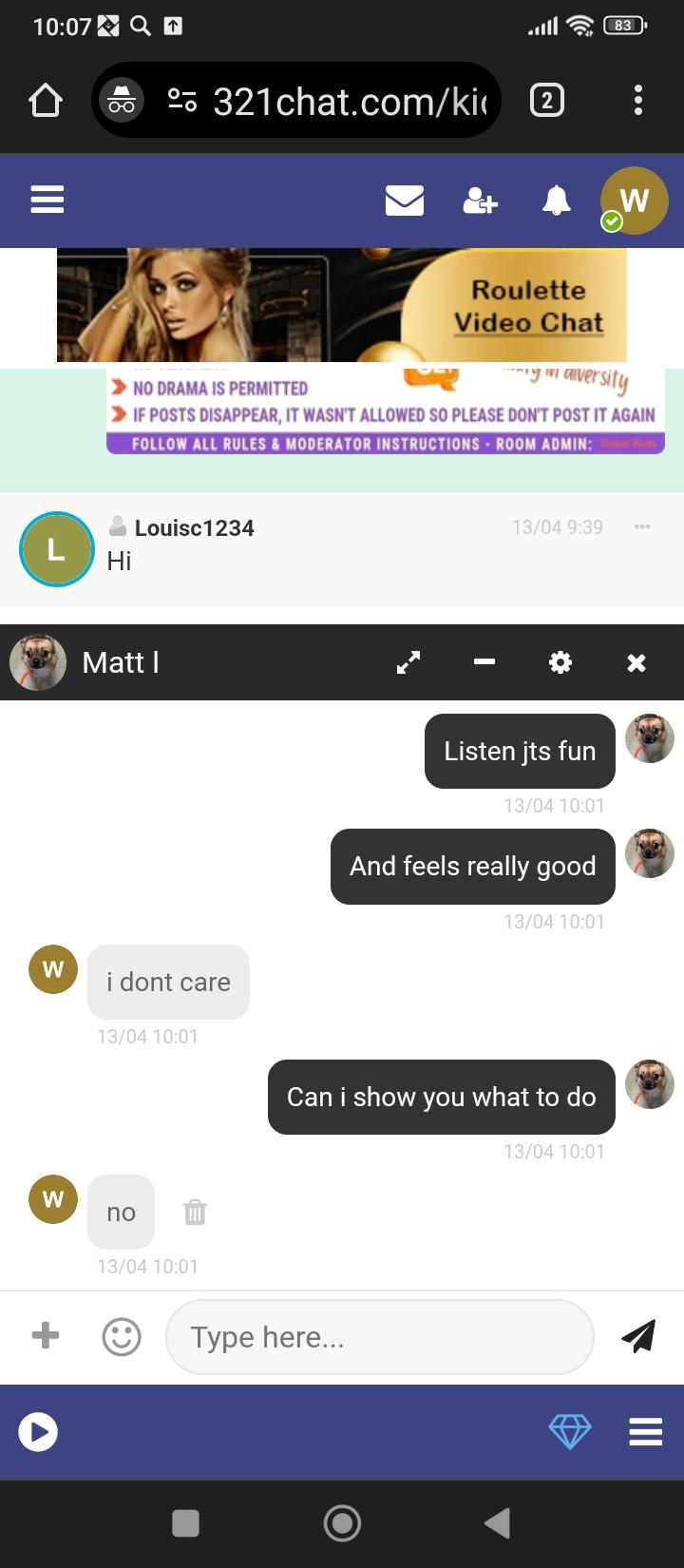Send the message with paper plane
Viewport: 684px width, 1568px height.
pos(638,1336)
